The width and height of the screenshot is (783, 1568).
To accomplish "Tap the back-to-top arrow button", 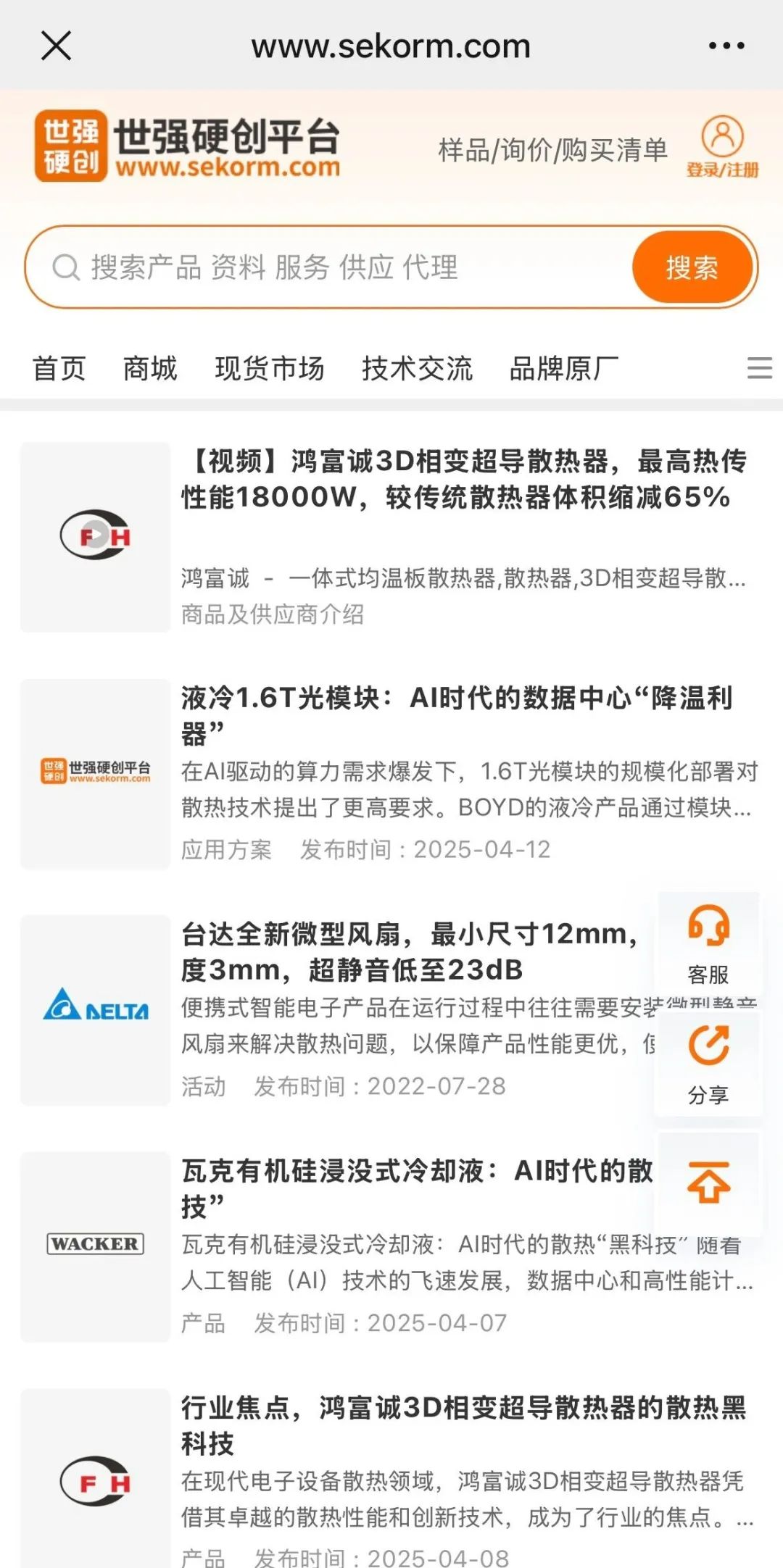I will point(708,1184).
